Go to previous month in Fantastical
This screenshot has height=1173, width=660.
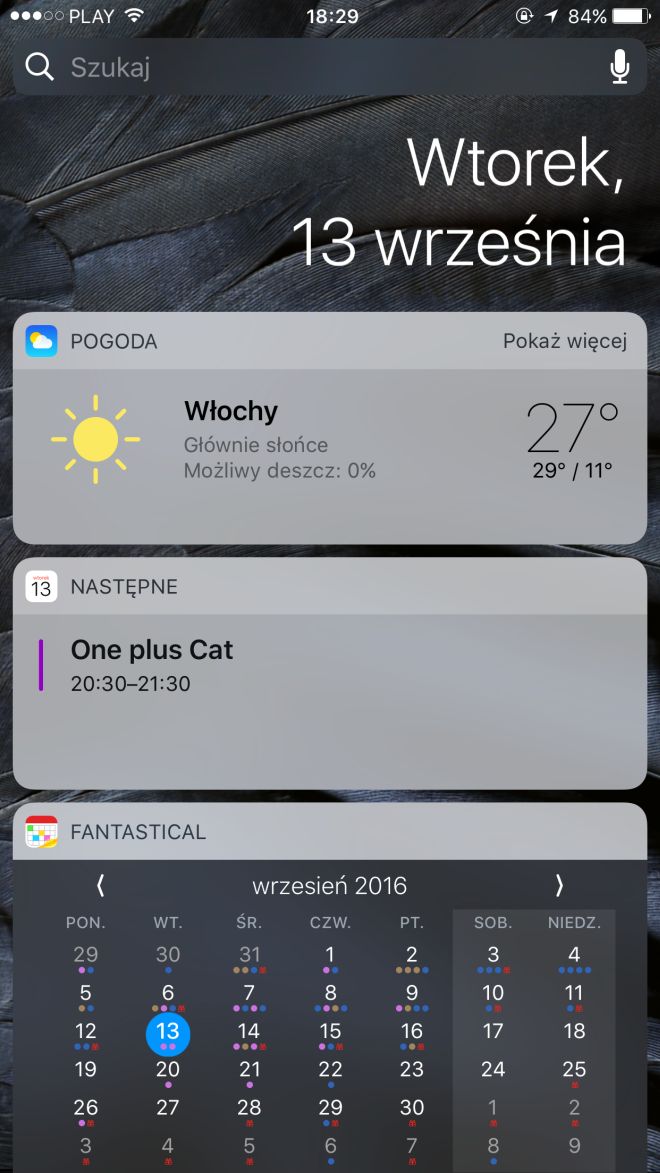pos(100,885)
